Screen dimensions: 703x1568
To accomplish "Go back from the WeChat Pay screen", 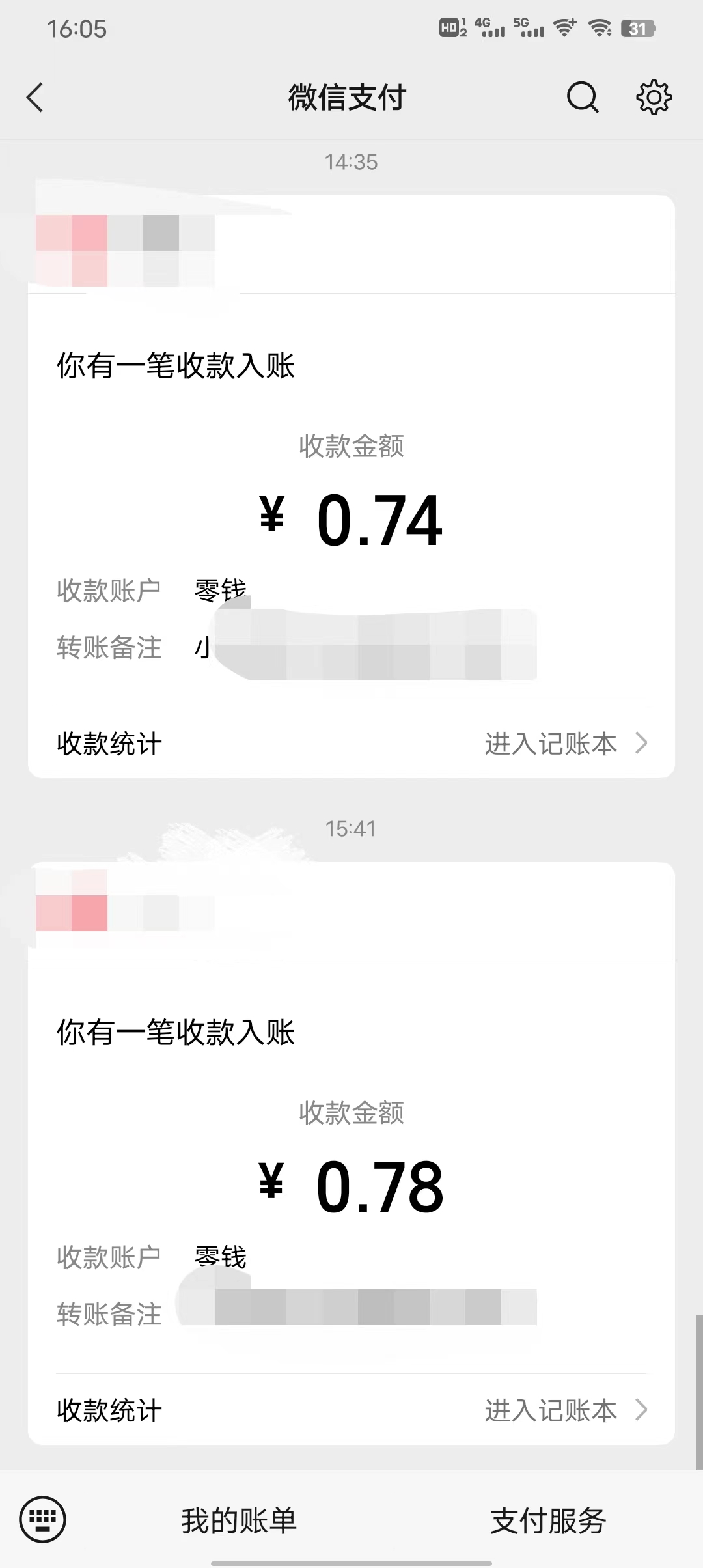I will pos(35,98).
